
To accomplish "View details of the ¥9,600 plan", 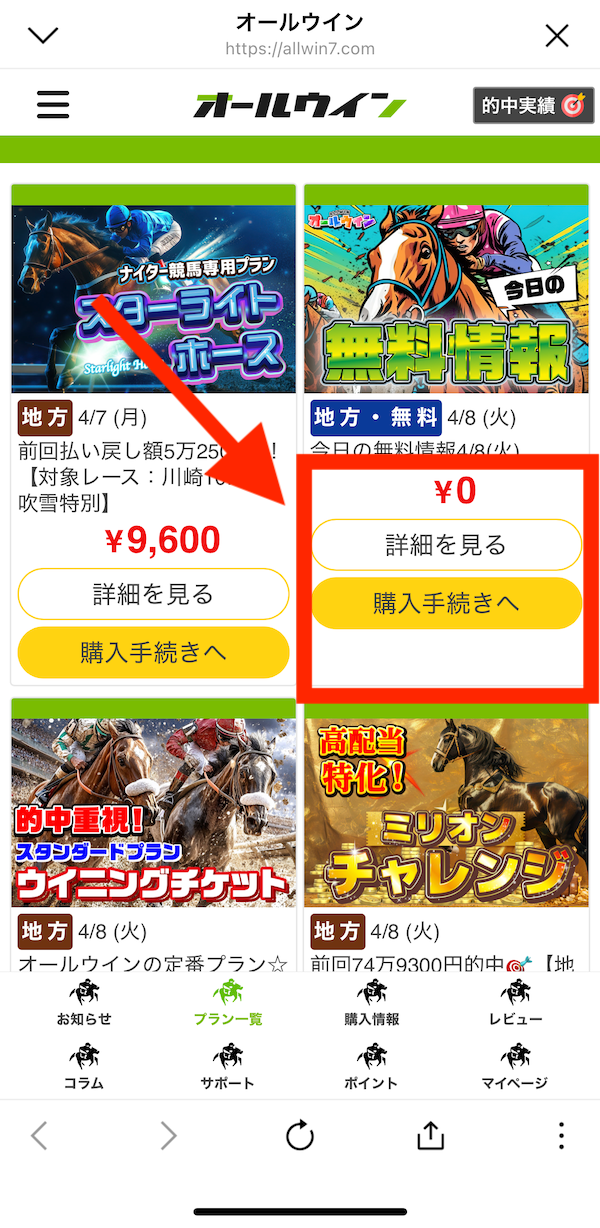I will 153,595.
